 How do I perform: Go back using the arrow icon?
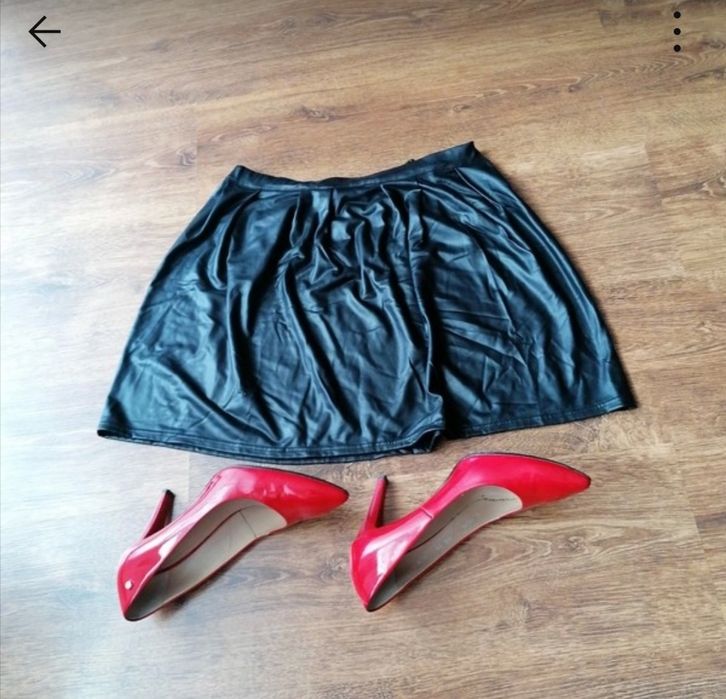click(44, 32)
